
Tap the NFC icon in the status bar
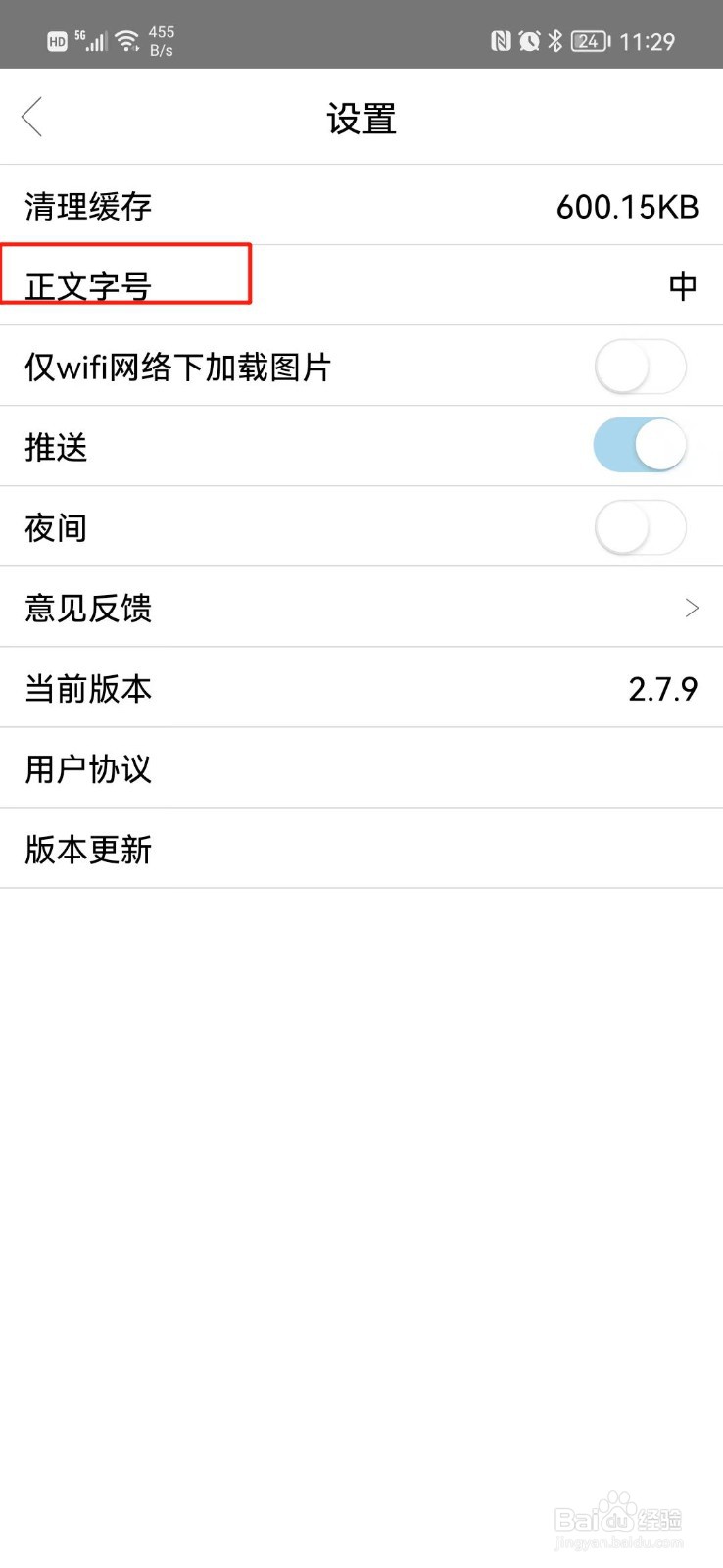tap(501, 40)
